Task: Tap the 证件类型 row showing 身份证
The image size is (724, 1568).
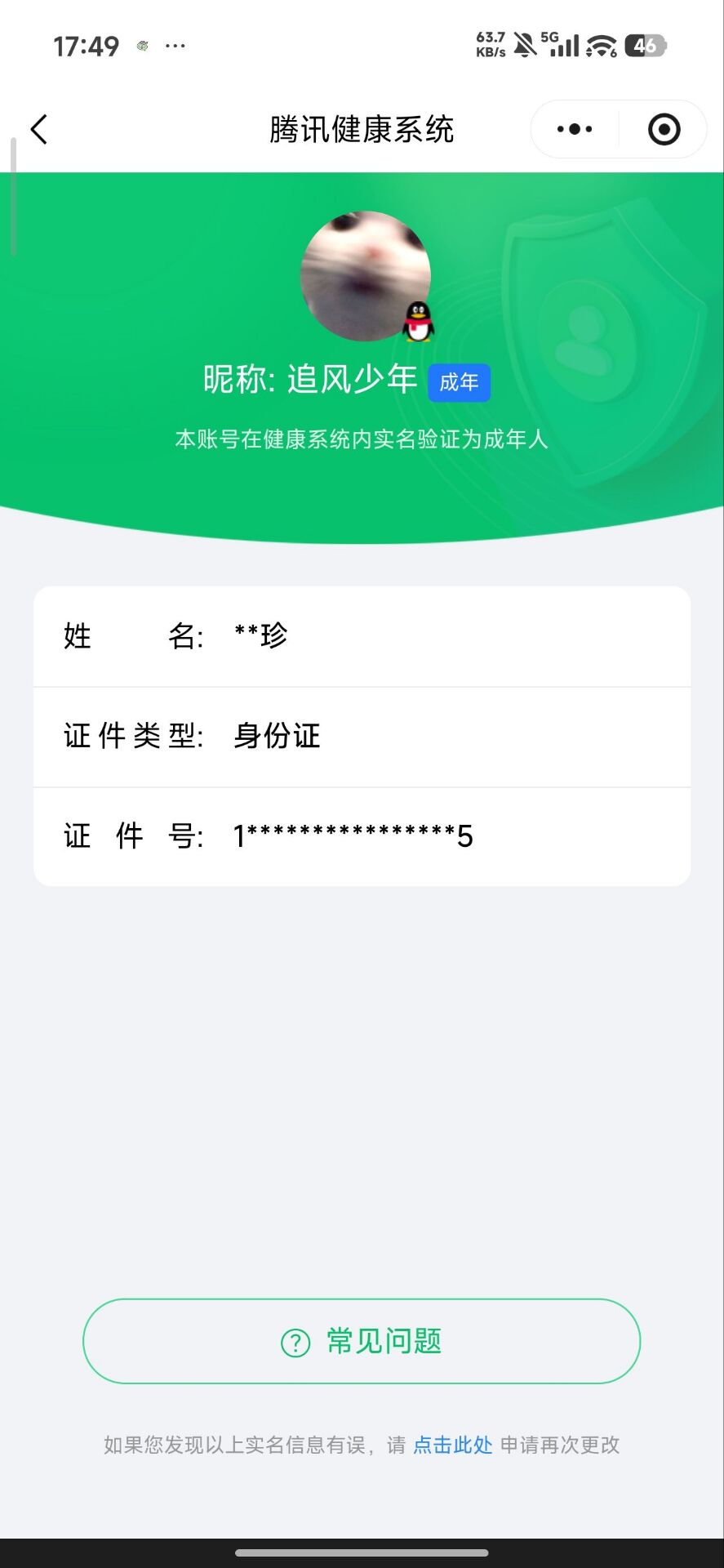Action: [x=362, y=737]
